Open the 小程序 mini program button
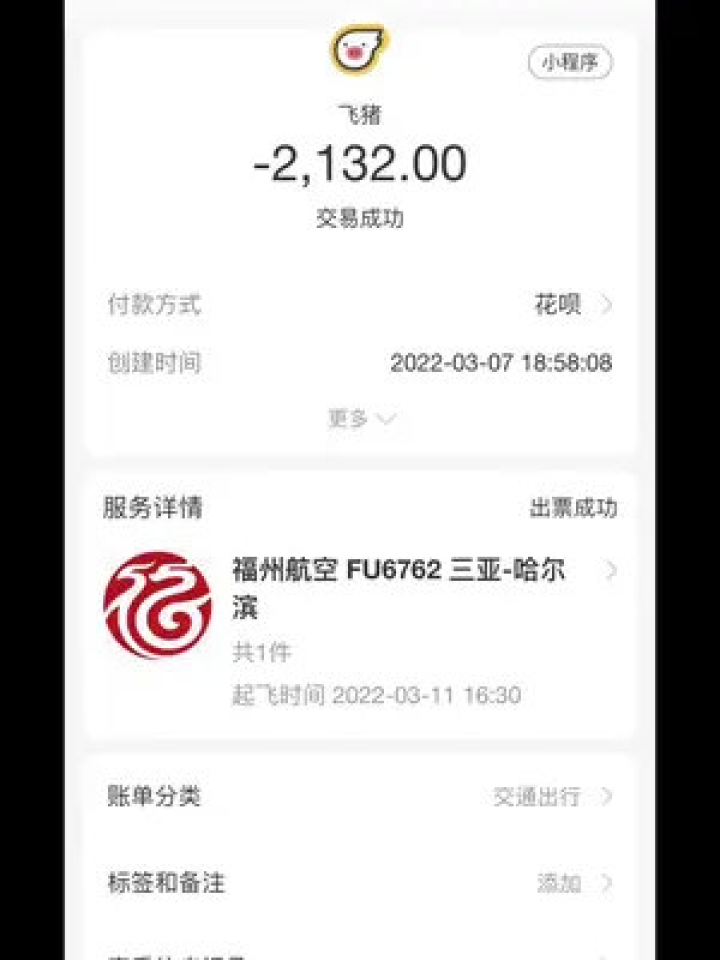Image resolution: width=720 pixels, height=960 pixels. coord(570,62)
